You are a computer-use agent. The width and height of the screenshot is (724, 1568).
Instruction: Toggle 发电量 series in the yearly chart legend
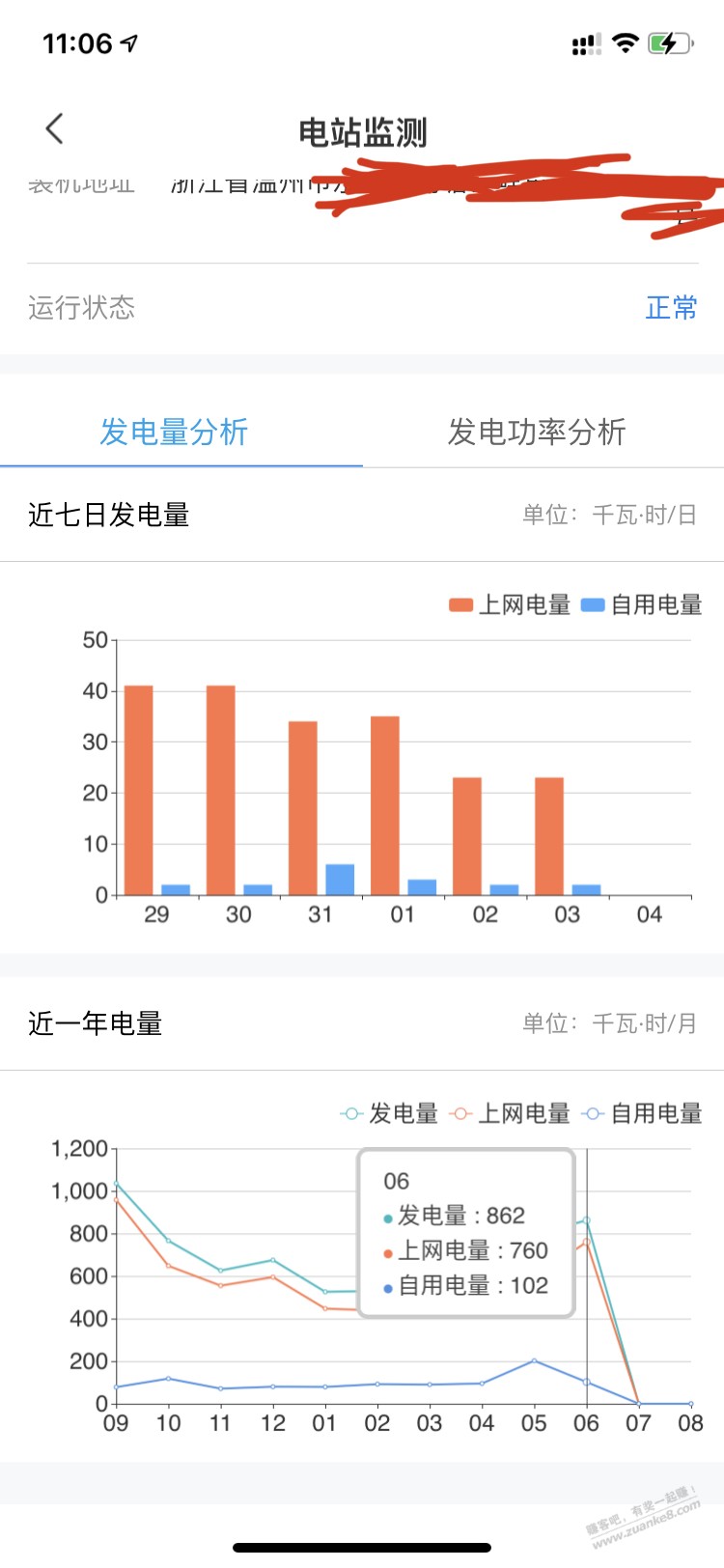(x=390, y=1113)
